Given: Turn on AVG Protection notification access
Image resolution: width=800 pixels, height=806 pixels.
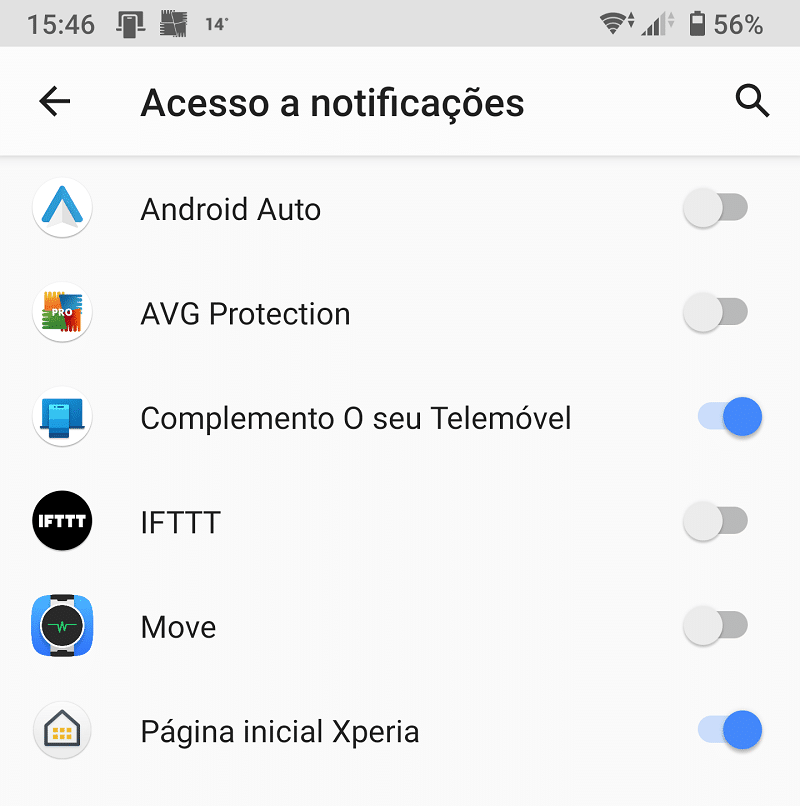Looking at the screenshot, I should (715, 313).
